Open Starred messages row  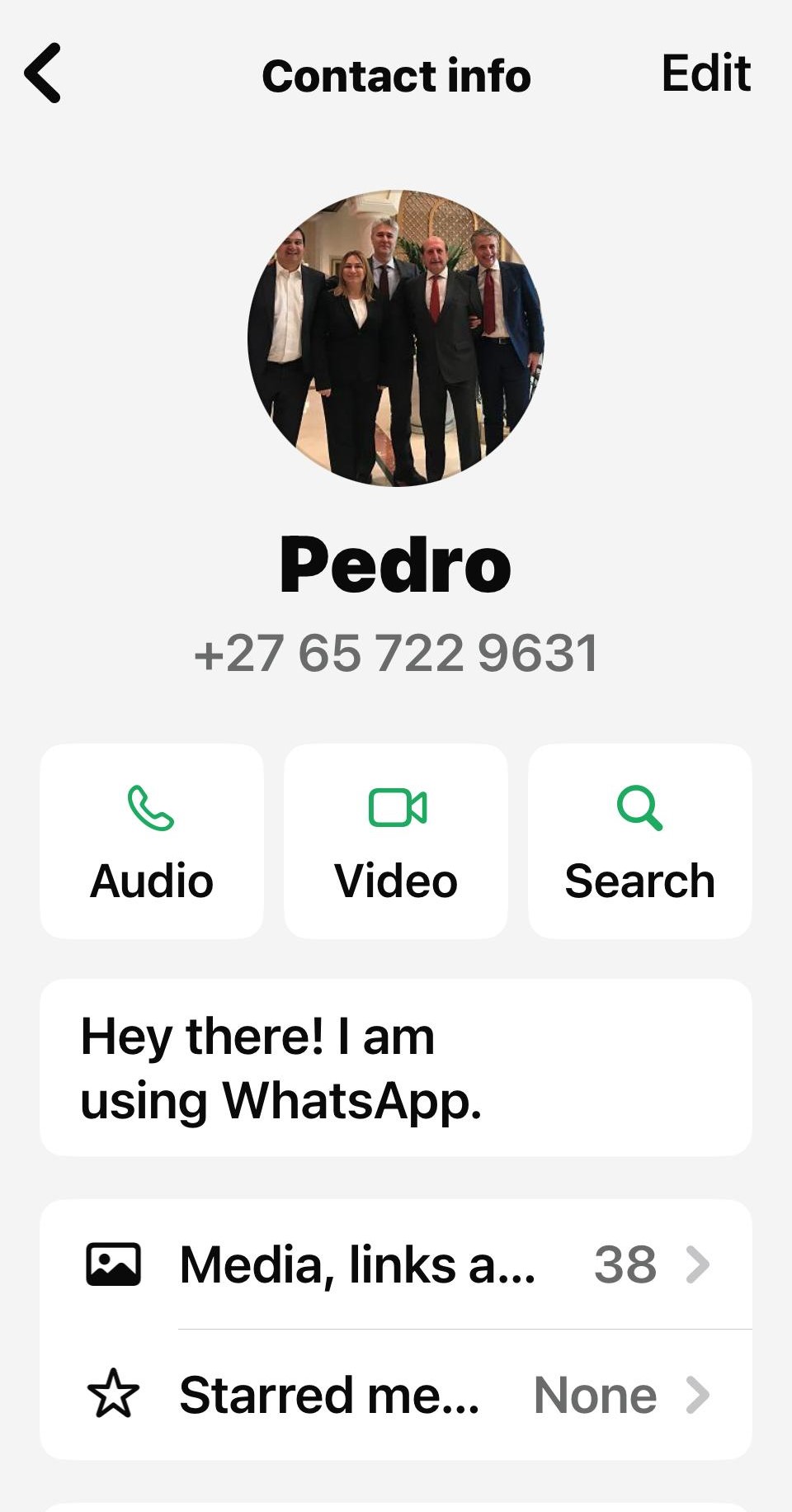pyautogui.click(x=396, y=1395)
